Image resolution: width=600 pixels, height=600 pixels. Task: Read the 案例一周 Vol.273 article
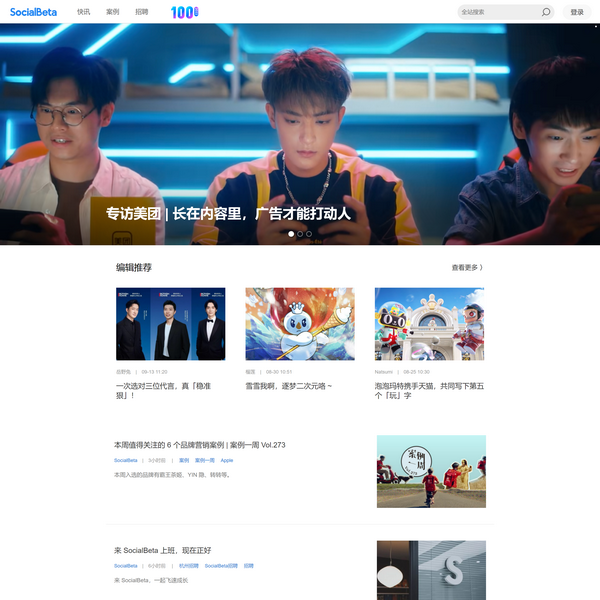point(200,445)
